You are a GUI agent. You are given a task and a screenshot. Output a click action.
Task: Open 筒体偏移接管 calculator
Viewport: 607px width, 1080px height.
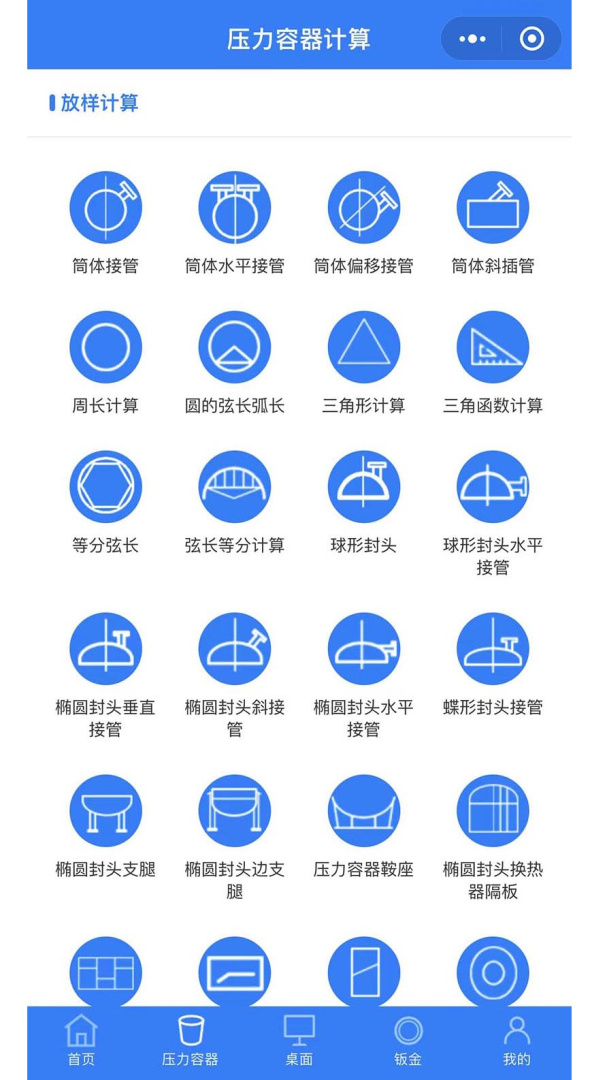coord(363,208)
